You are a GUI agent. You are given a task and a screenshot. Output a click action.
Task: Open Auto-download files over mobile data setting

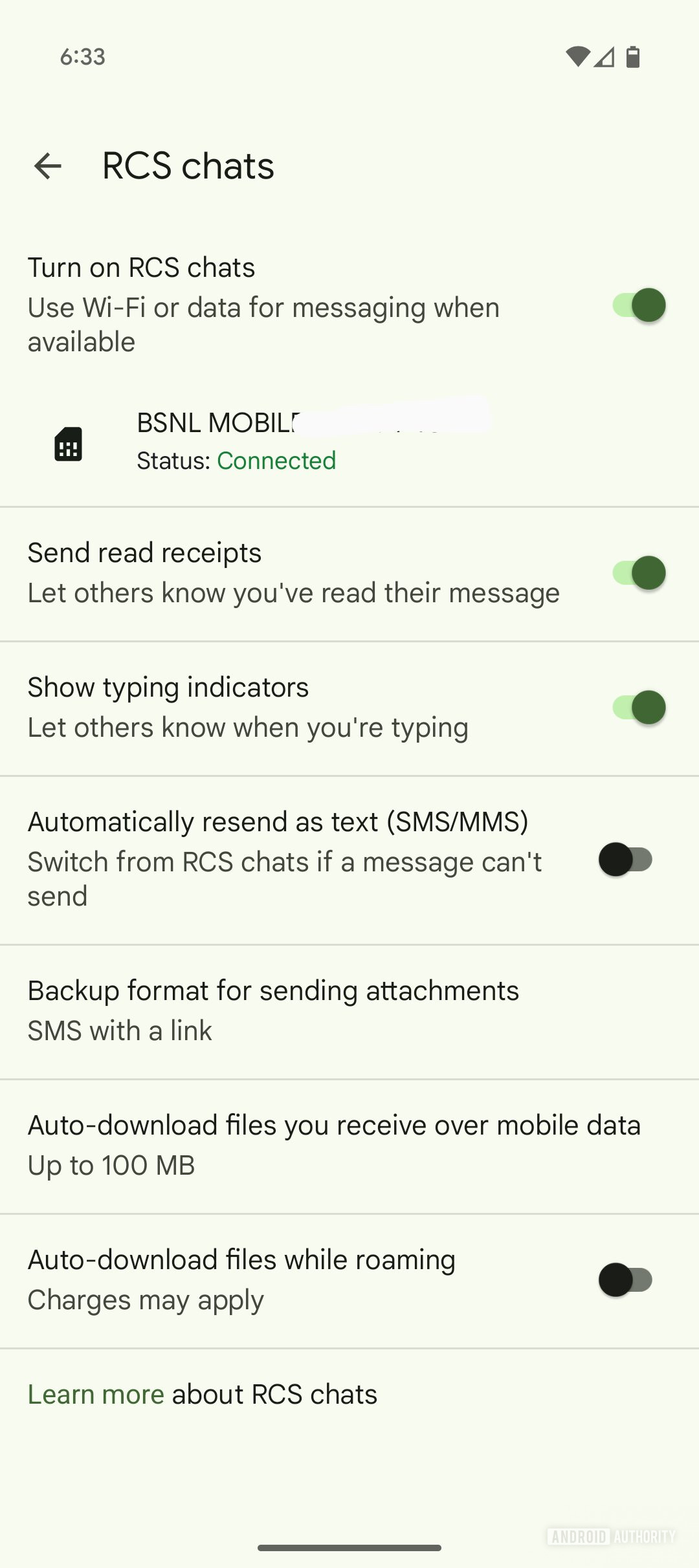333,1145
